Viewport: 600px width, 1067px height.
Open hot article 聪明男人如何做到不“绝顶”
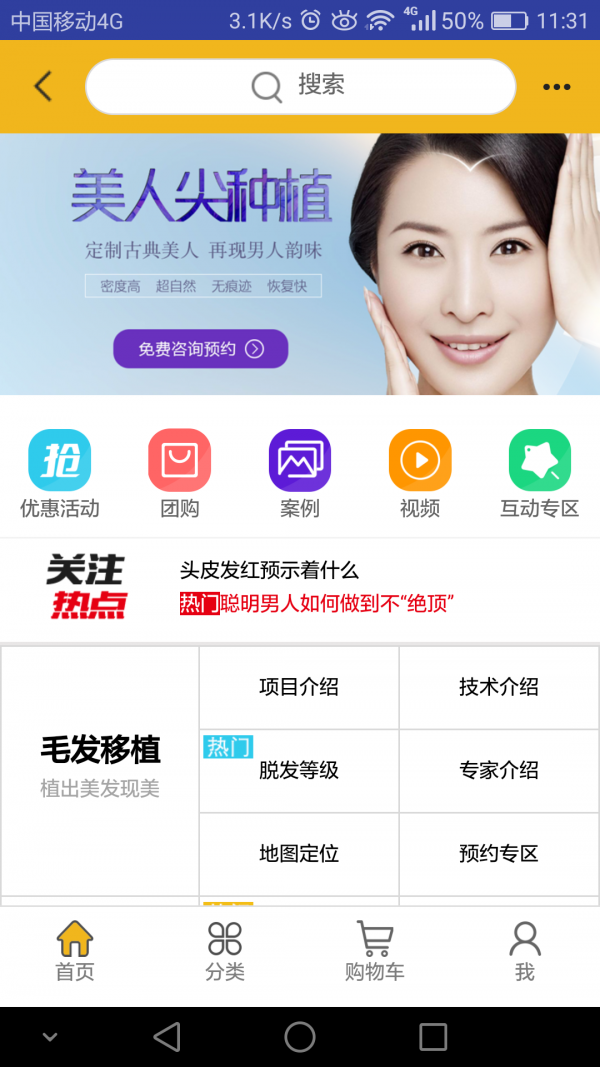[320, 604]
